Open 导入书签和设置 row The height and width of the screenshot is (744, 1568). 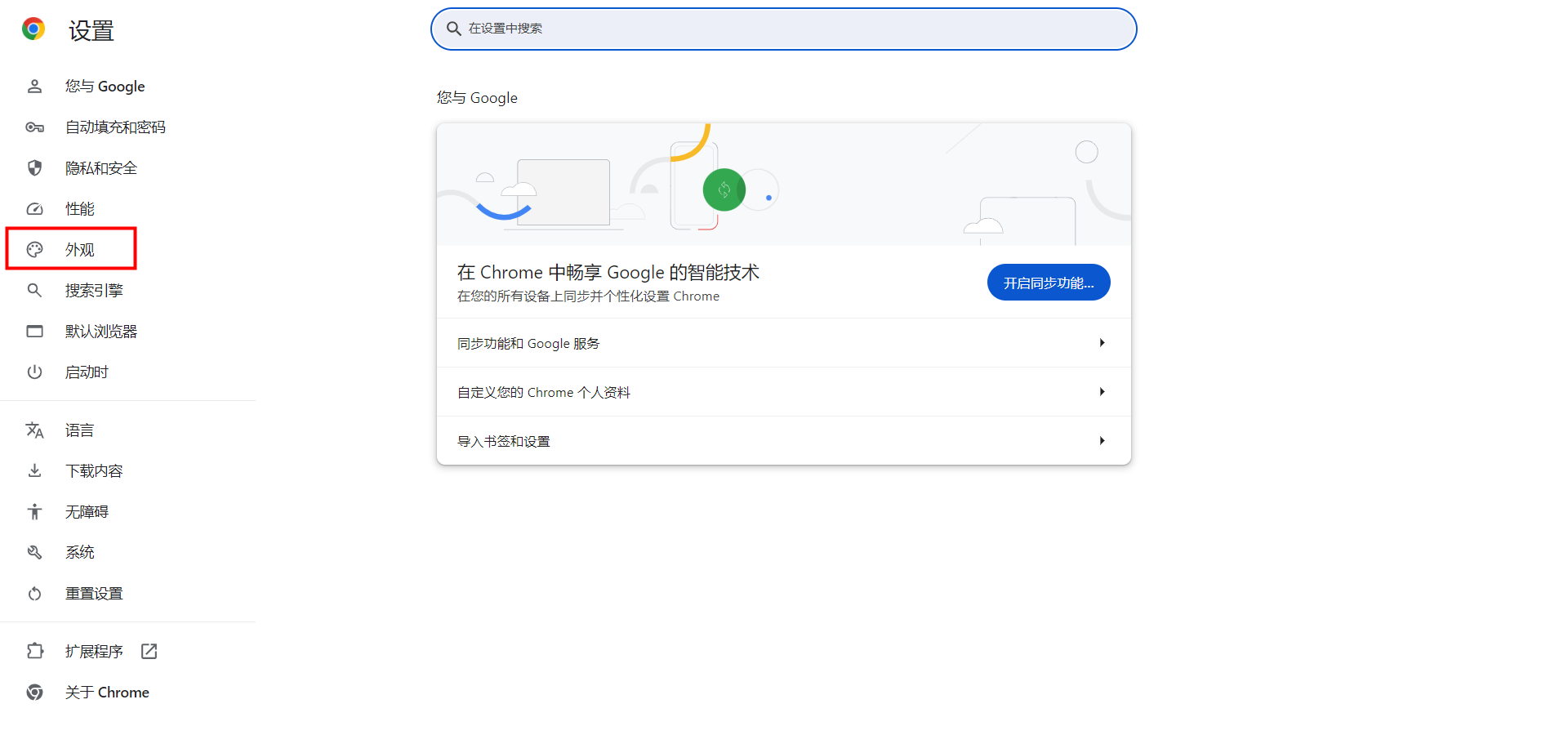point(782,441)
